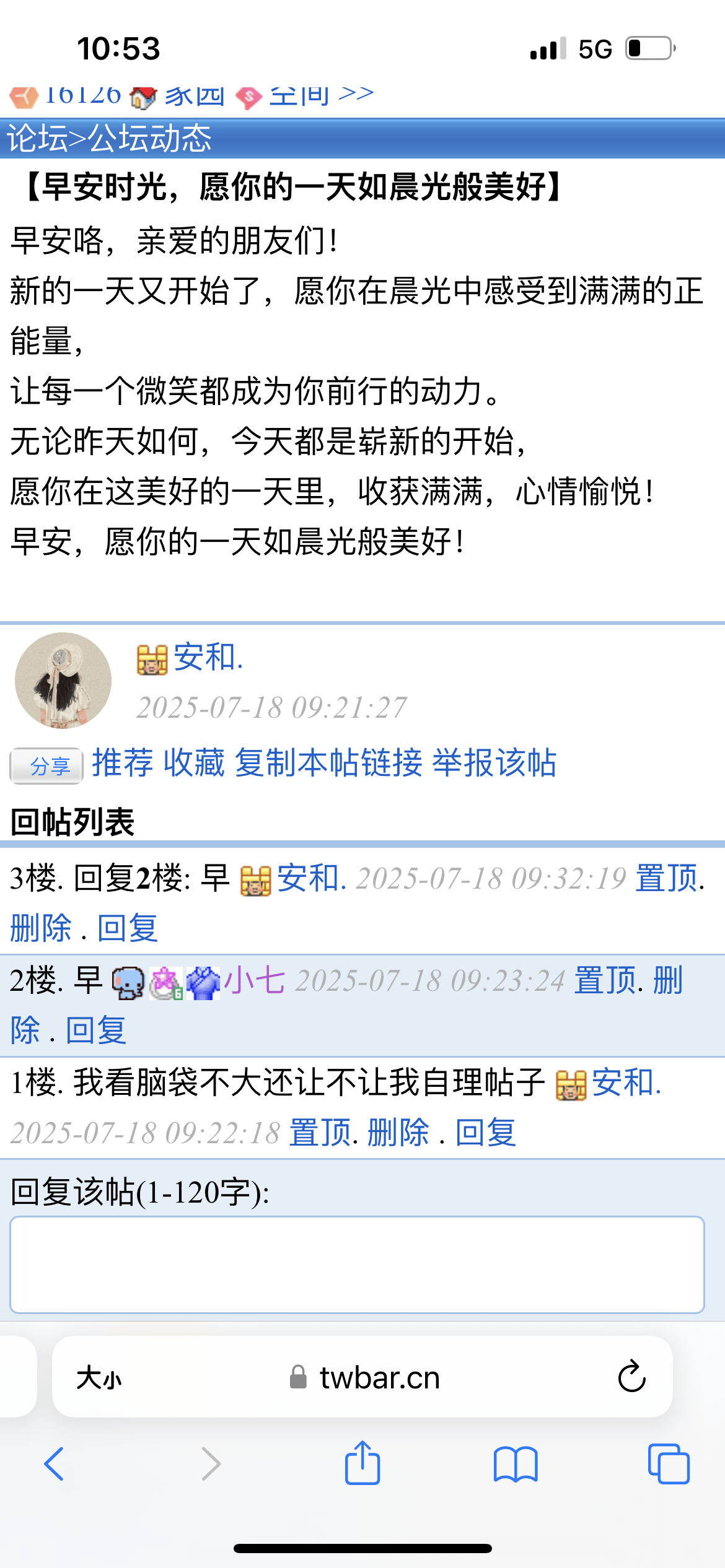Reply to the 1楼 comment
The width and height of the screenshot is (725, 1568).
point(486,1133)
